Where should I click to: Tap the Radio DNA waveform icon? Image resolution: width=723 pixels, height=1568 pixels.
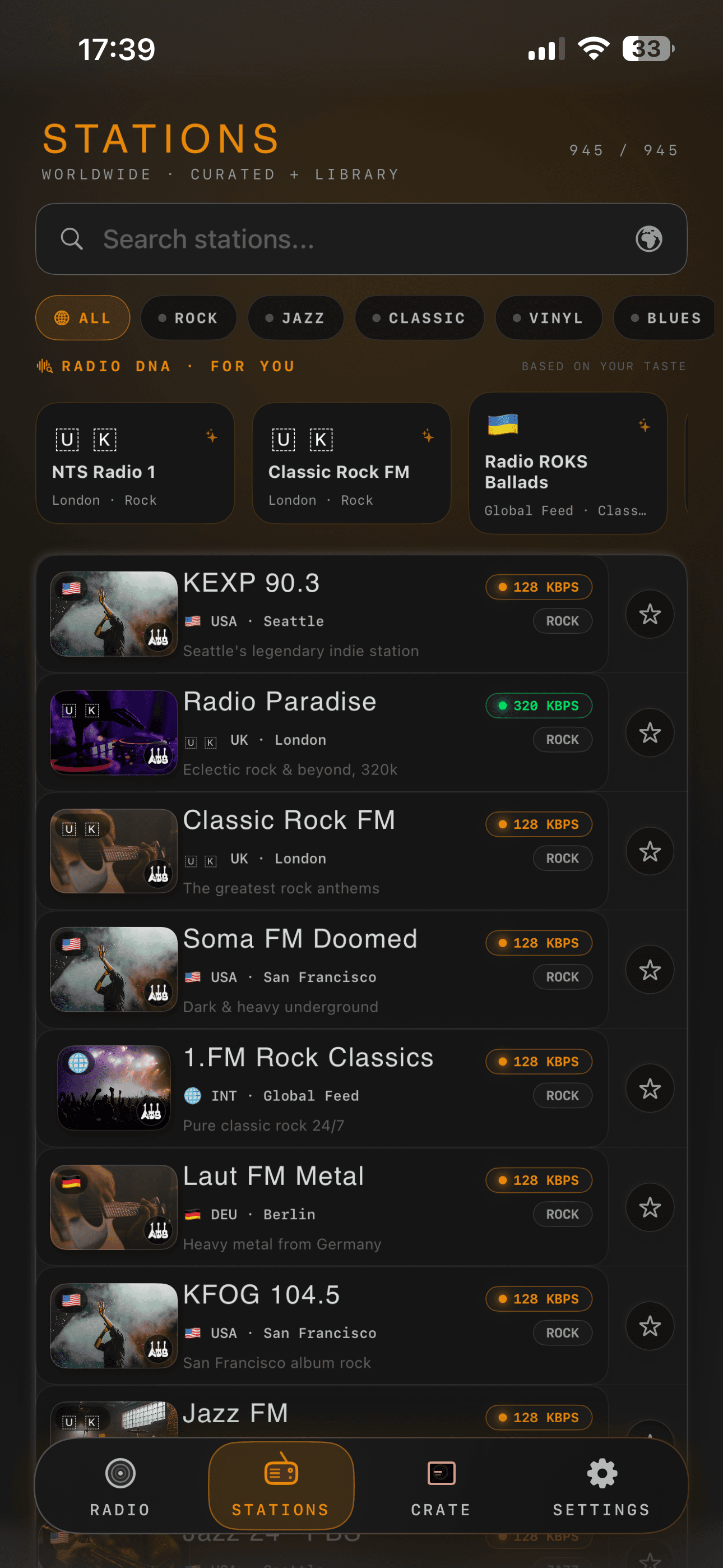point(43,366)
